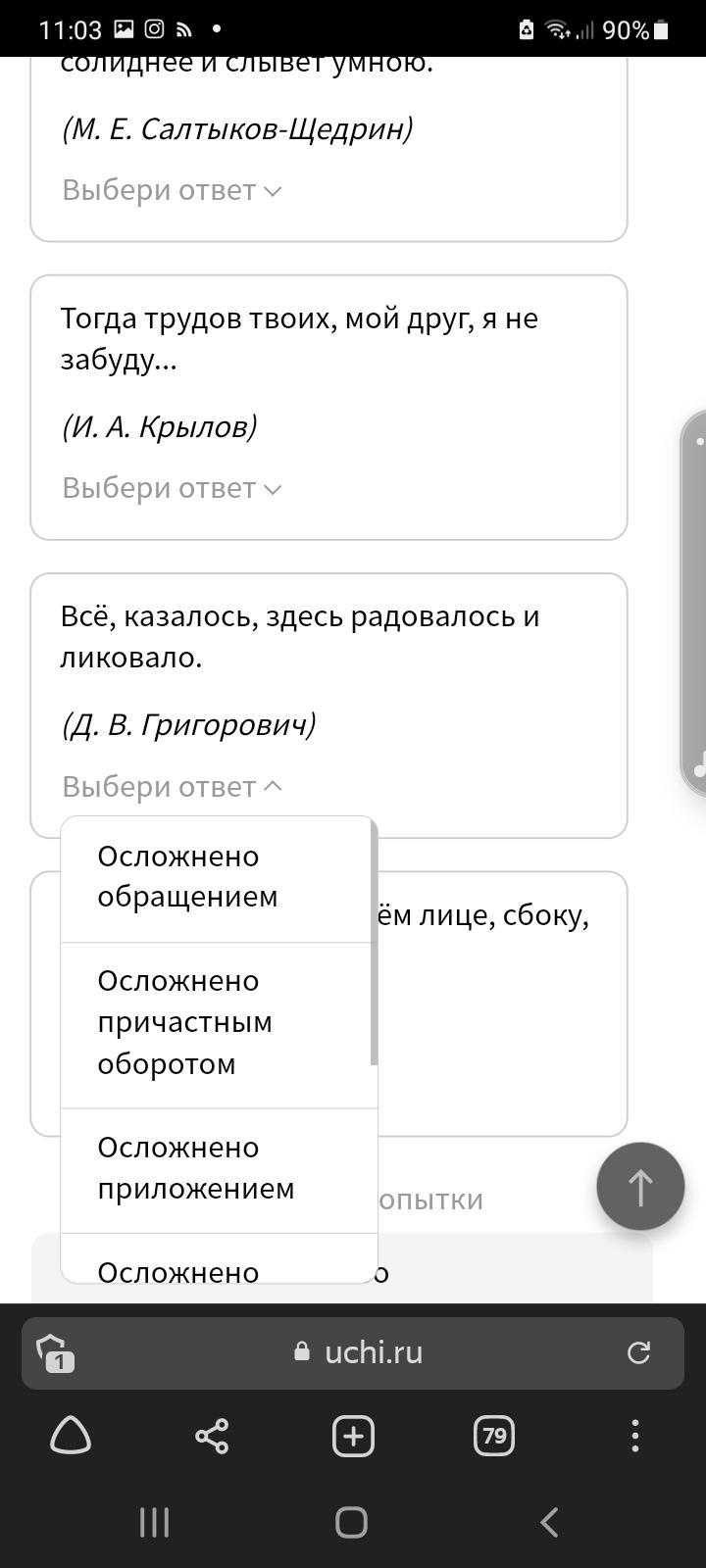Collapse the dropdown under Григорович sentence

coord(172,787)
